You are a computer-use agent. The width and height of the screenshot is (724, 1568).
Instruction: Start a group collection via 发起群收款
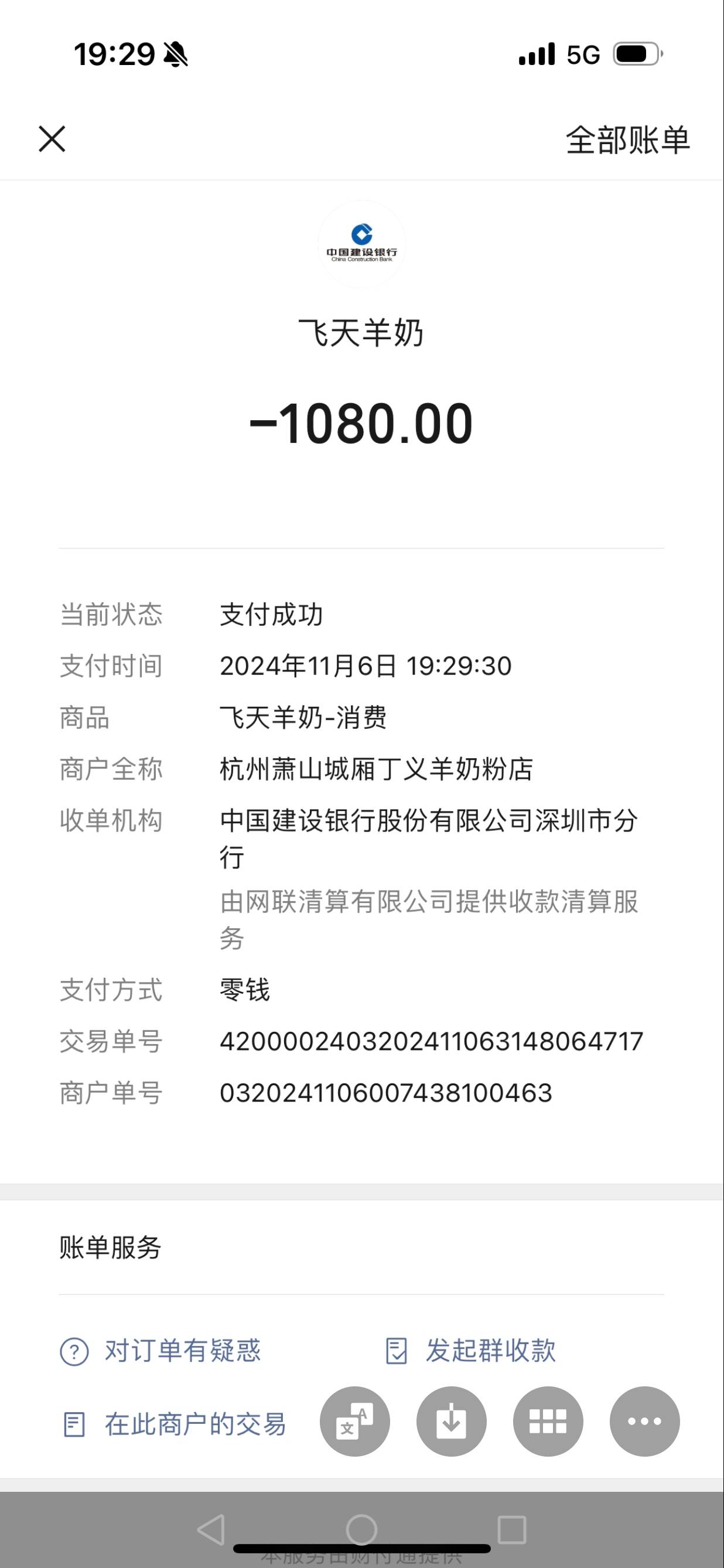click(x=472, y=1351)
